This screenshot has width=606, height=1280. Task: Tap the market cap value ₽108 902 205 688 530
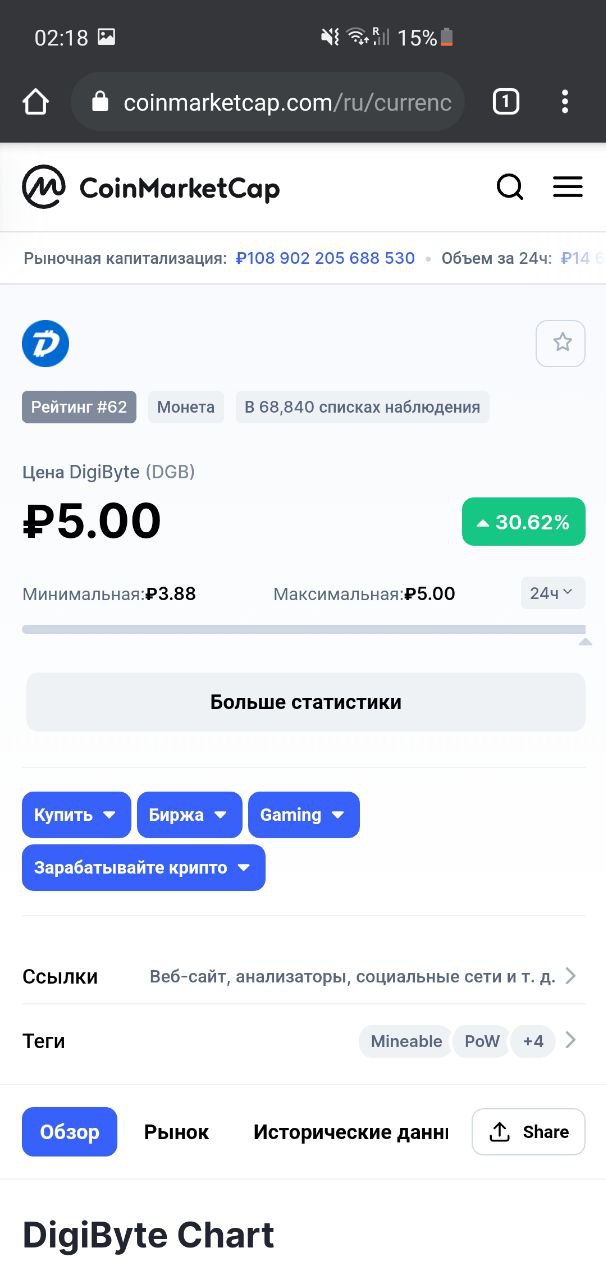point(325,258)
